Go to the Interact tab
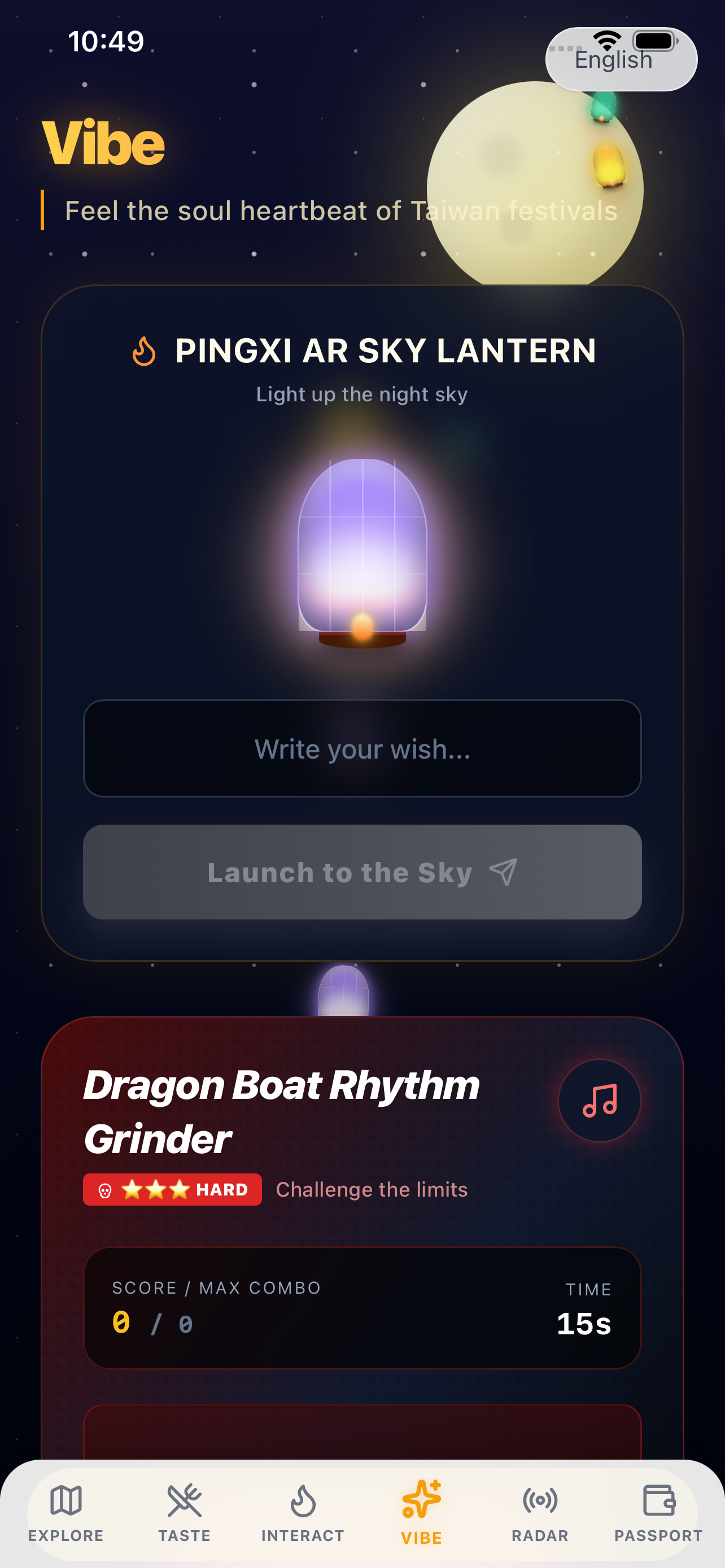The height and width of the screenshot is (1568, 725). 303,1512
